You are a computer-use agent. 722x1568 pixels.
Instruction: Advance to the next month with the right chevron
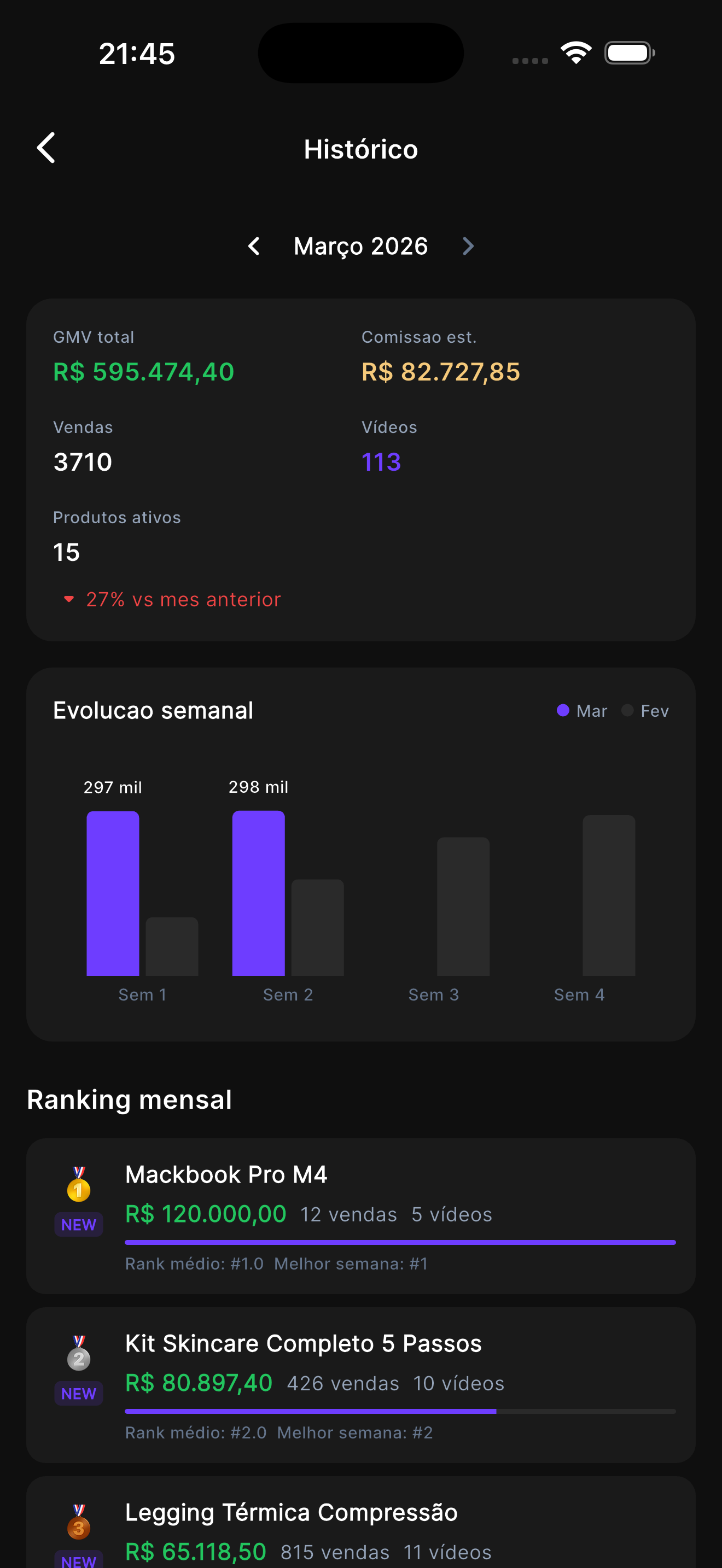coord(468,246)
